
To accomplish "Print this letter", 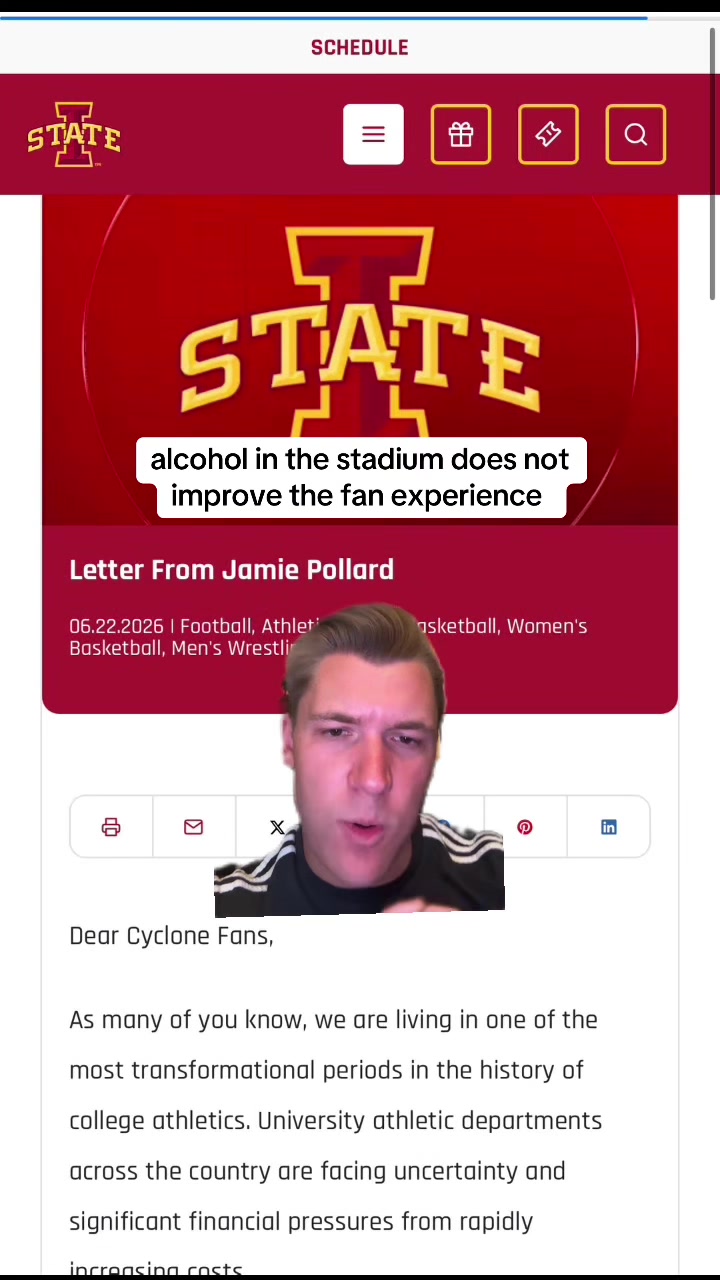I will tap(111, 827).
